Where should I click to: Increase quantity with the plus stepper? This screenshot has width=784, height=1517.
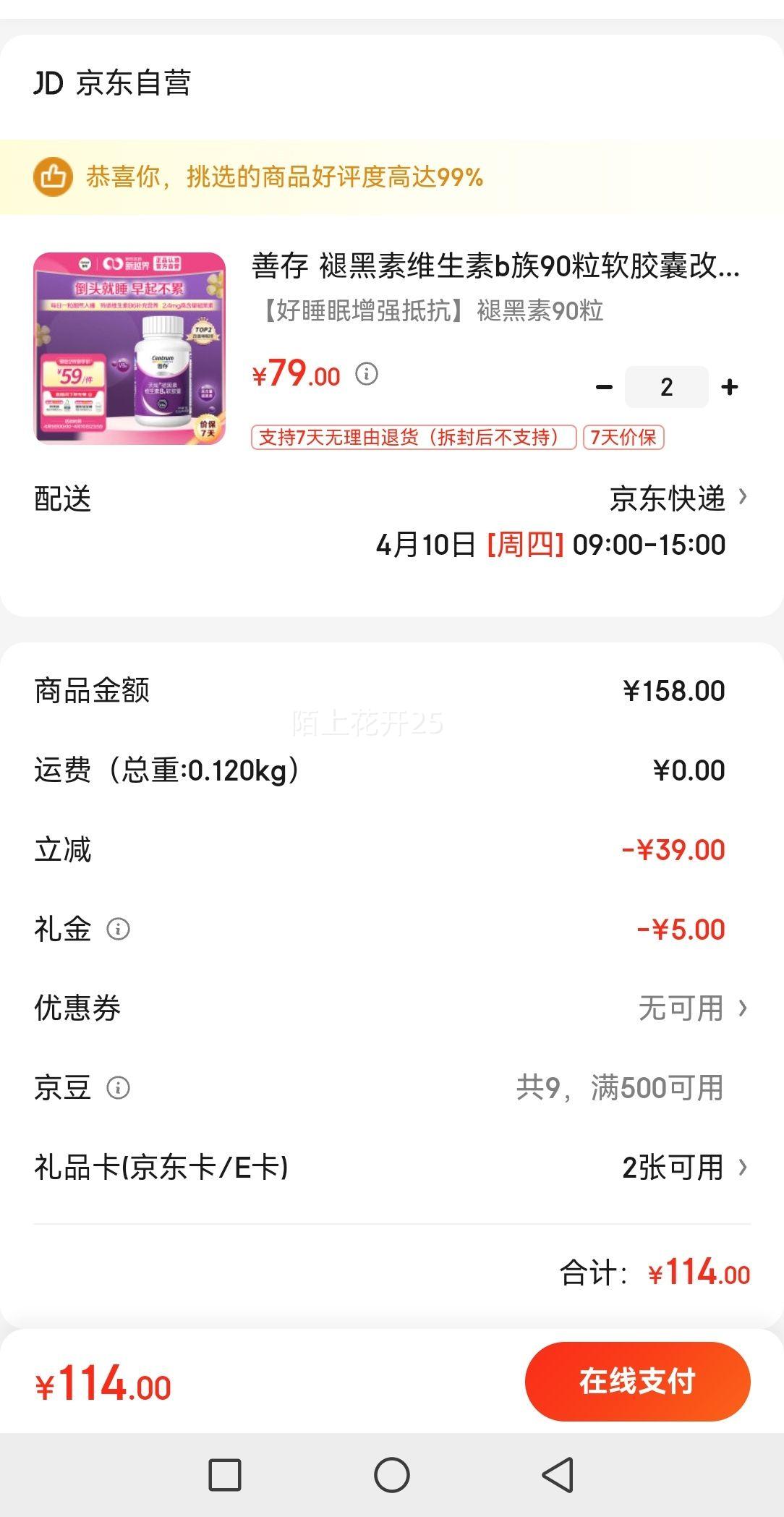730,387
